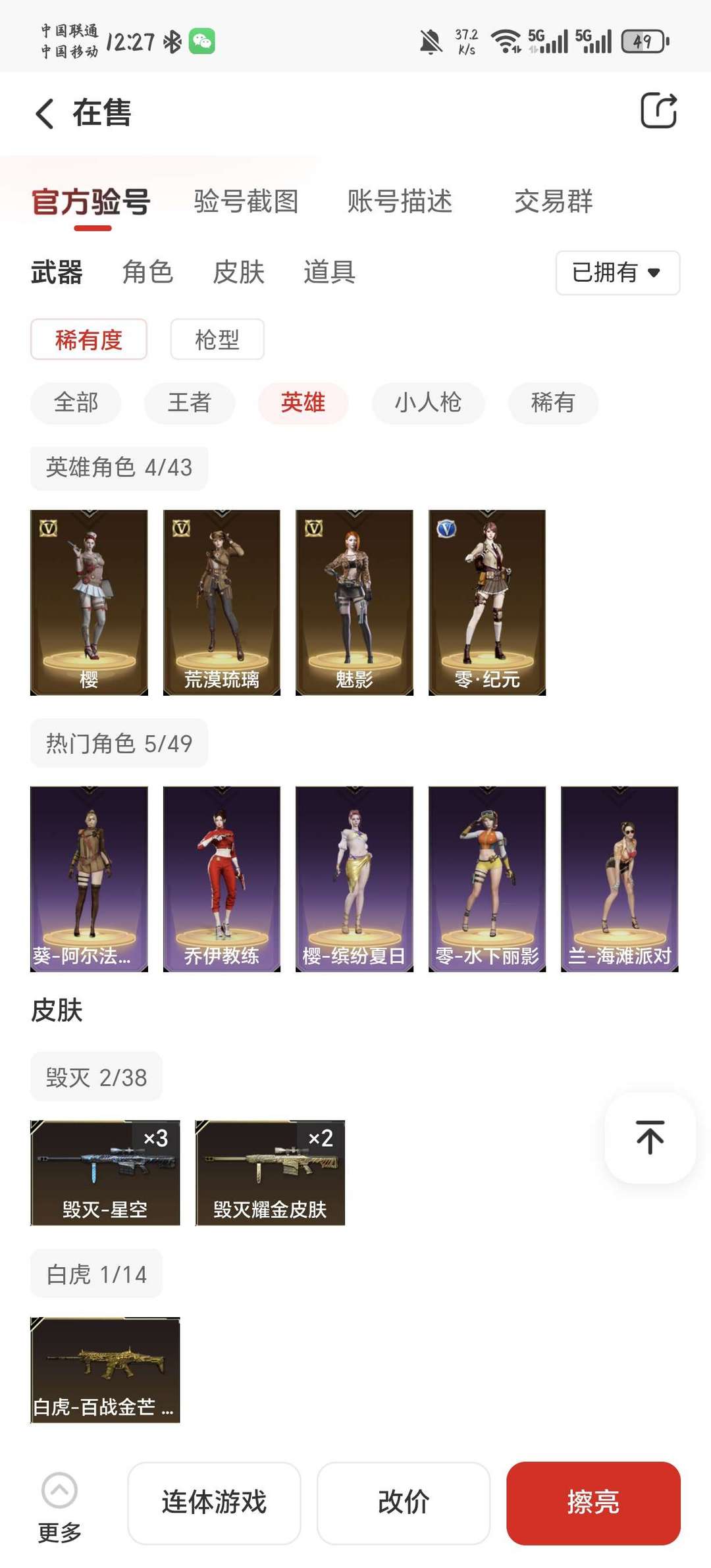Tap the 改价 button
The width and height of the screenshot is (711, 1568).
(x=403, y=1503)
